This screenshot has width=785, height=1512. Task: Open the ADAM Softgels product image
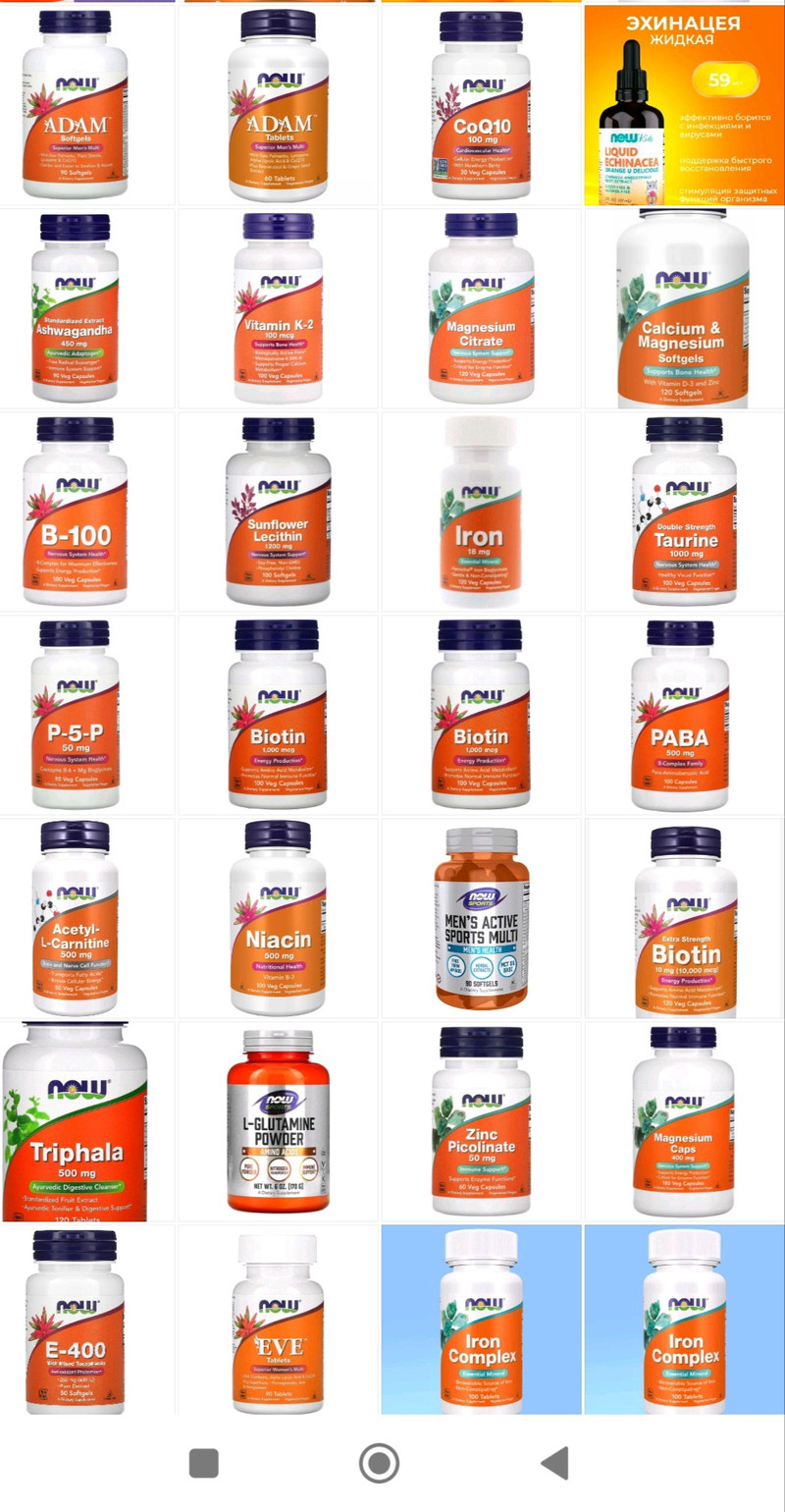coord(76,103)
